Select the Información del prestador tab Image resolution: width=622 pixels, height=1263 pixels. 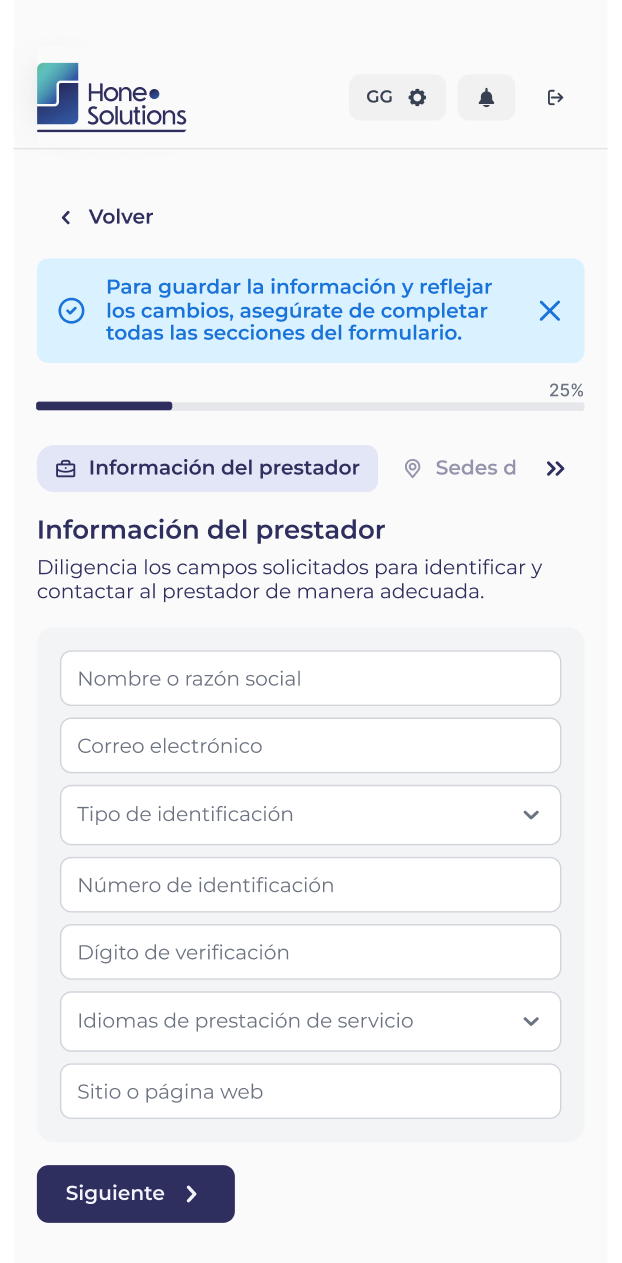[x=208, y=468]
